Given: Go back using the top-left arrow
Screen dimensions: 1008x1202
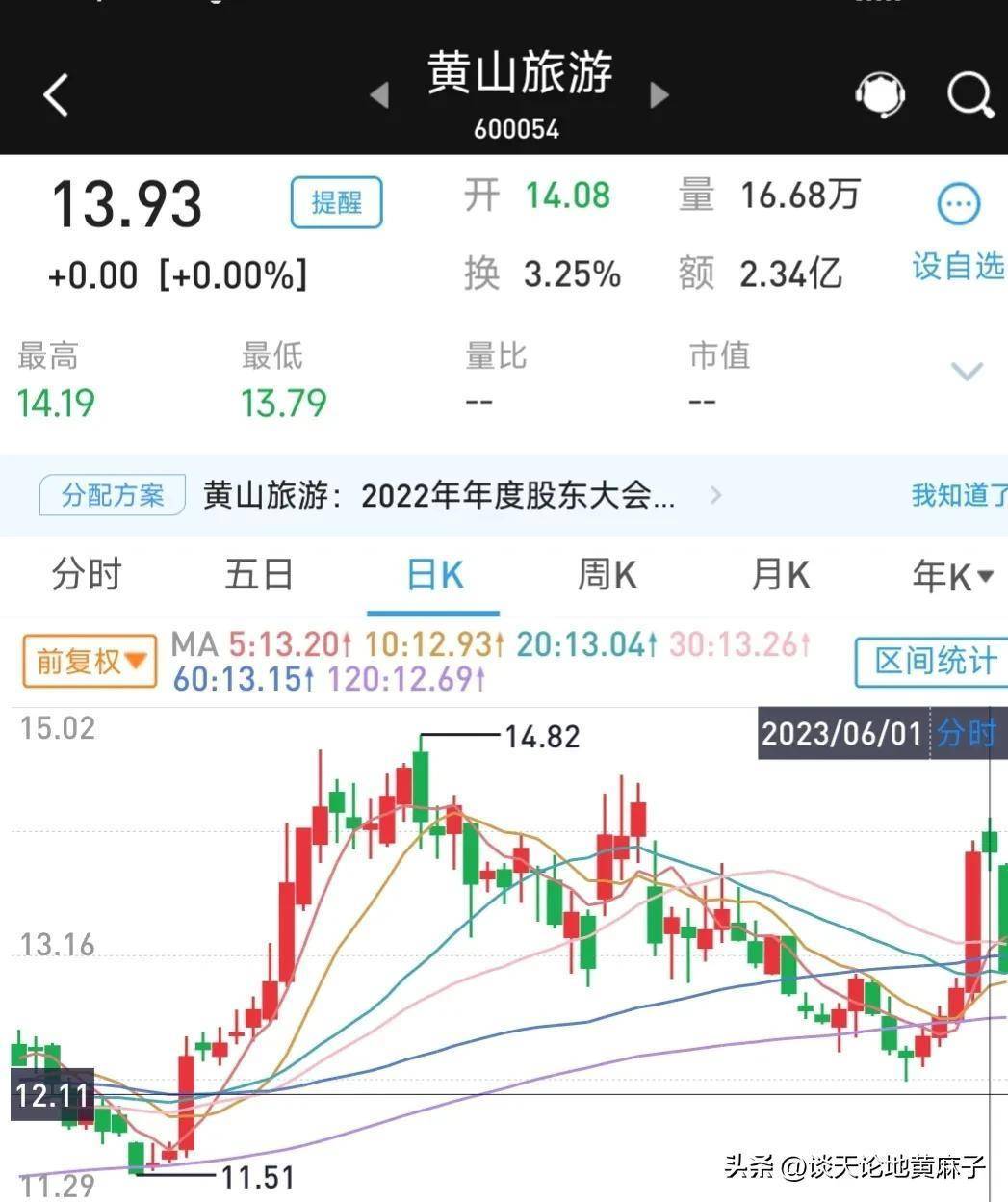Looking at the screenshot, I should pos(57,95).
